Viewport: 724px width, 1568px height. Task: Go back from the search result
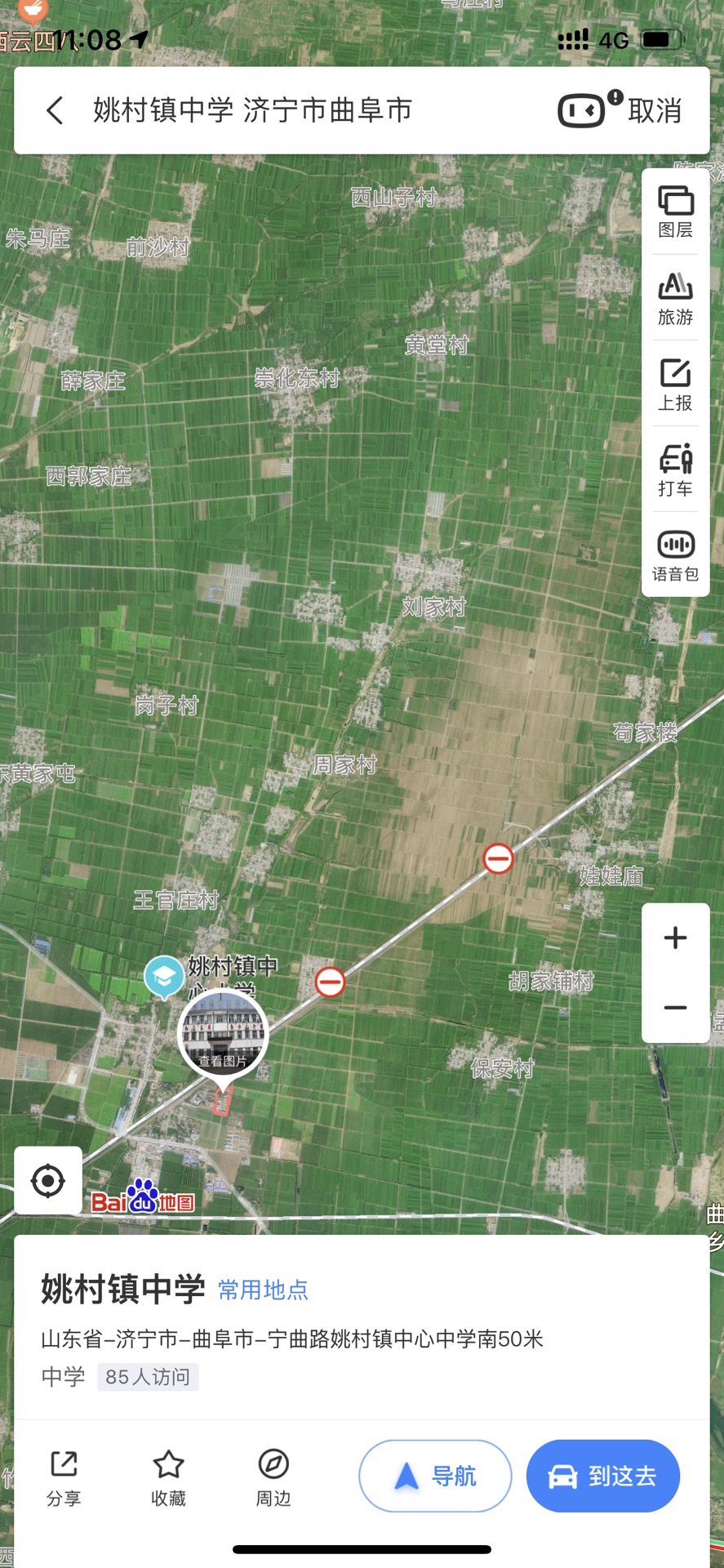[55, 110]
